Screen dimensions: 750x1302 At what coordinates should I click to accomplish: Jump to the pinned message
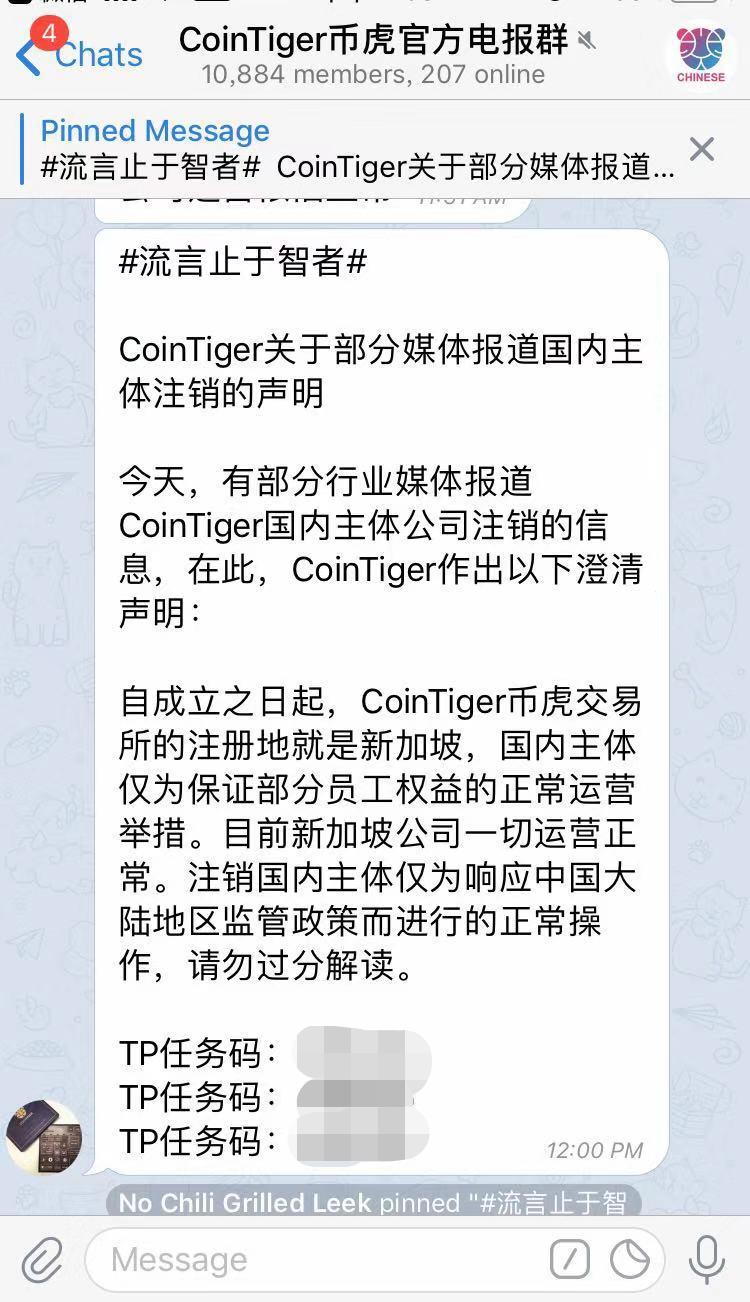pyautogui.click(x=355, y=148)
